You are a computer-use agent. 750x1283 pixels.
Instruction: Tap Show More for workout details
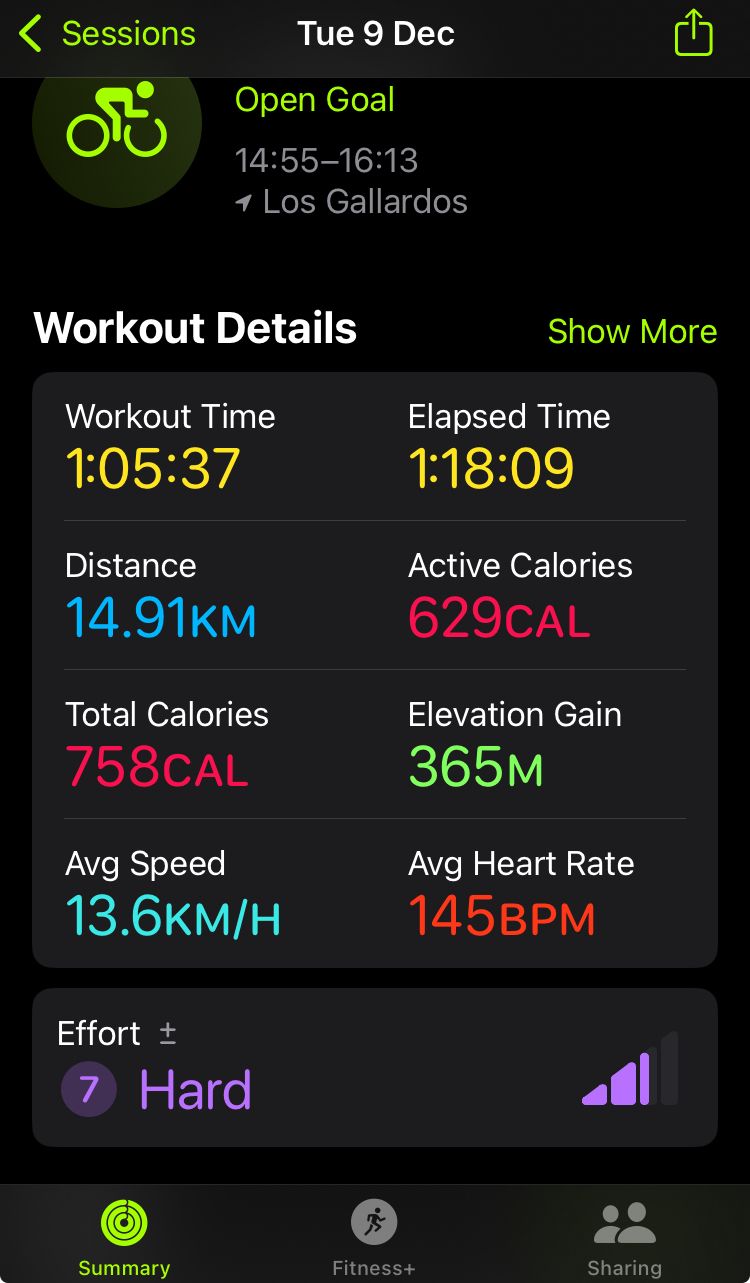632,331
